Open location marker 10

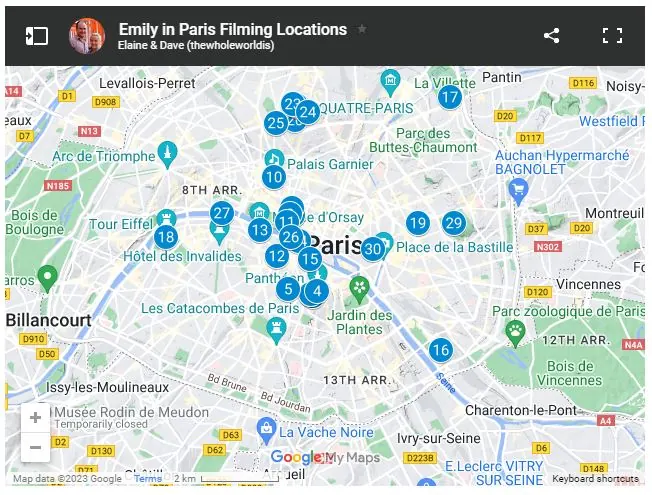pos(274,177)
